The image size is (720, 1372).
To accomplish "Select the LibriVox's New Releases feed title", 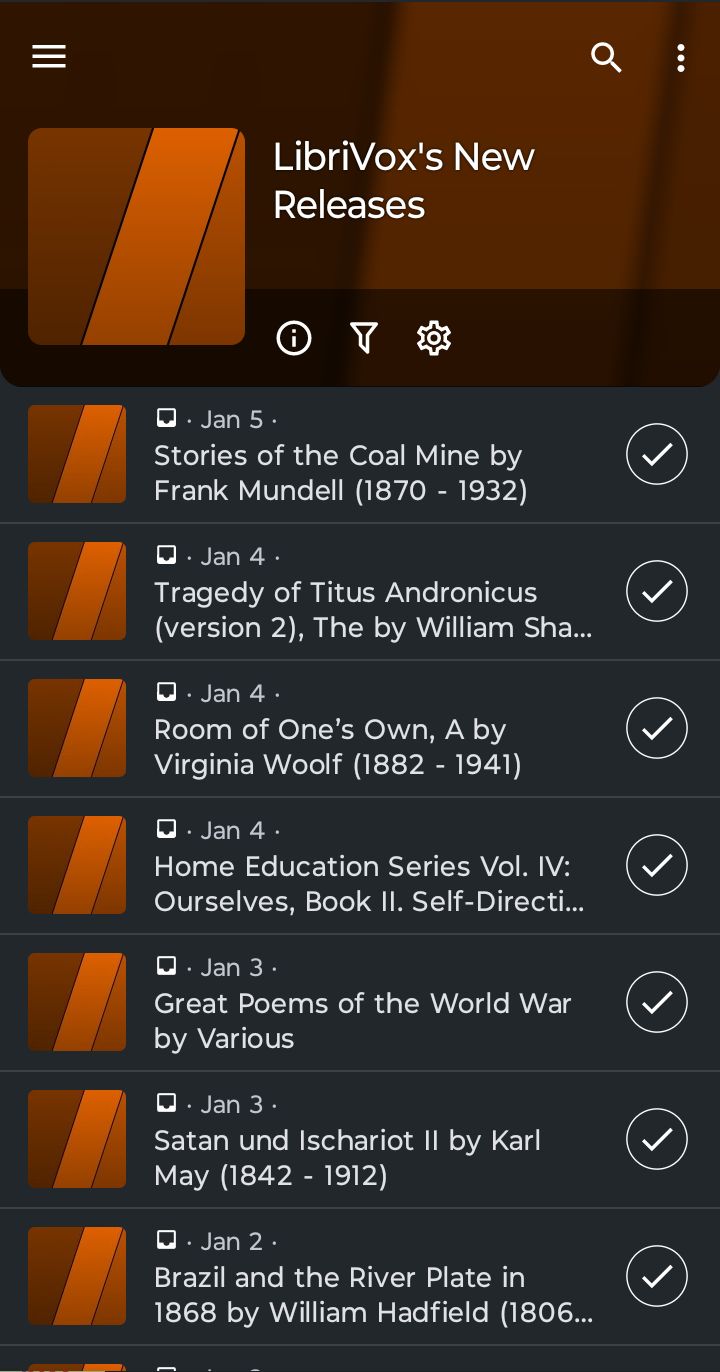I will 404,180.
